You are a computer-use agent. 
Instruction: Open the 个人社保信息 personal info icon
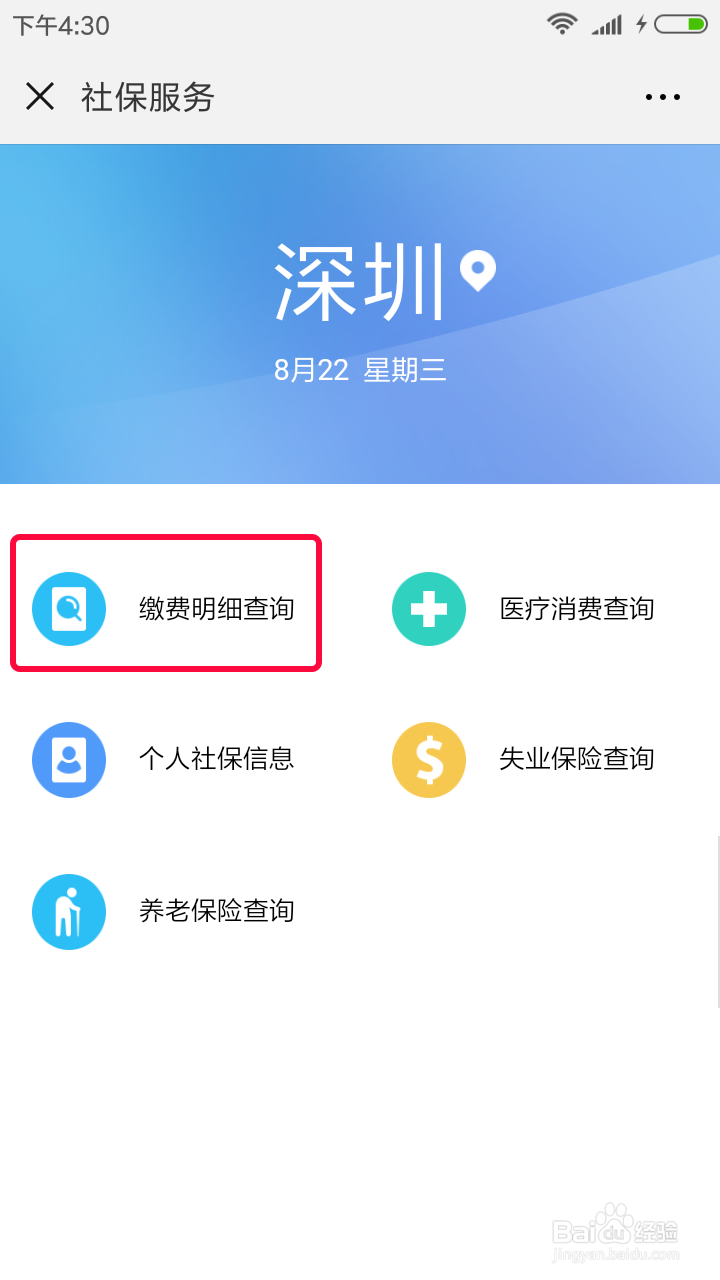(68, 760)
